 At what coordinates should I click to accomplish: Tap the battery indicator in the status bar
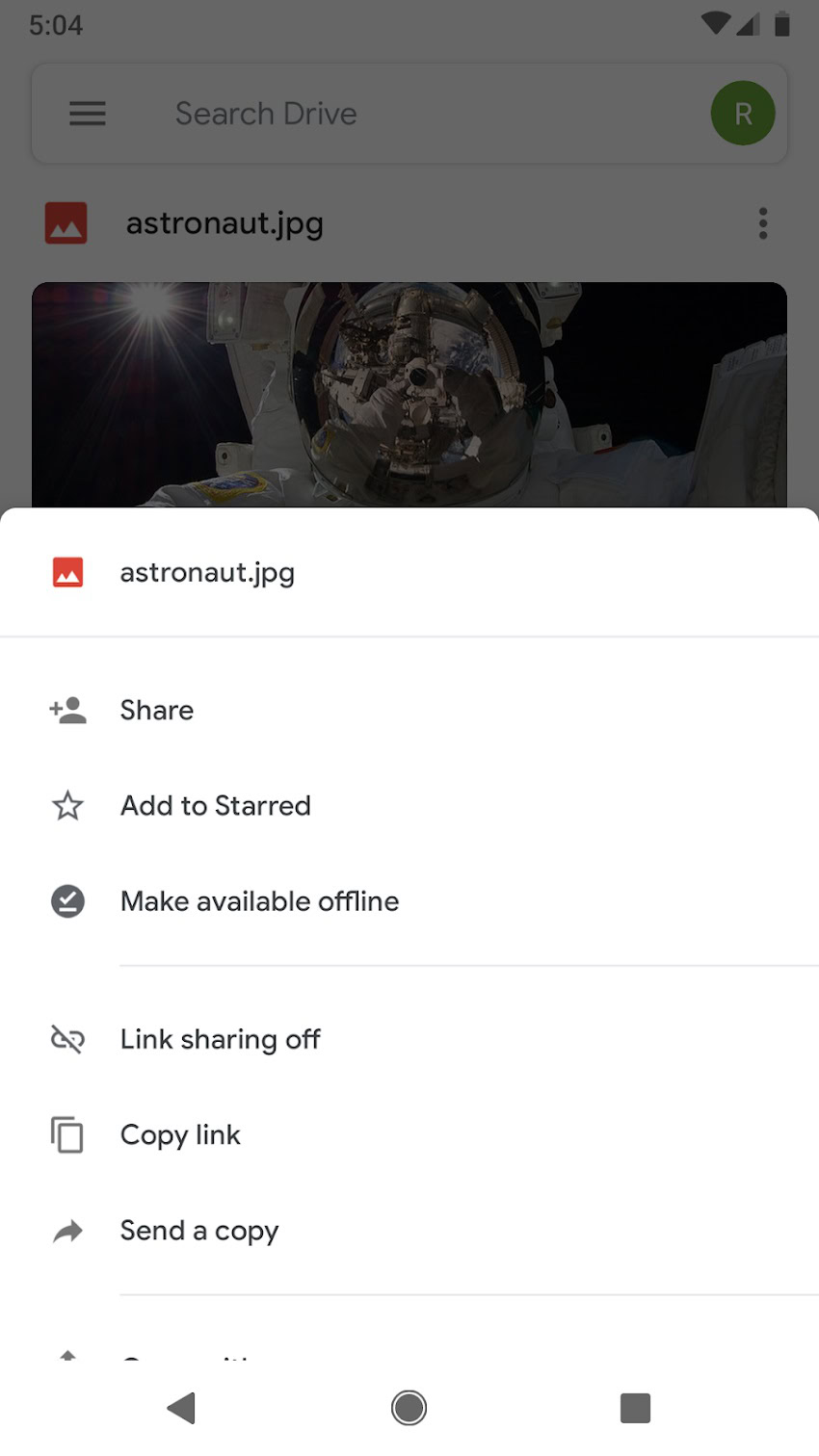(782, 24)
